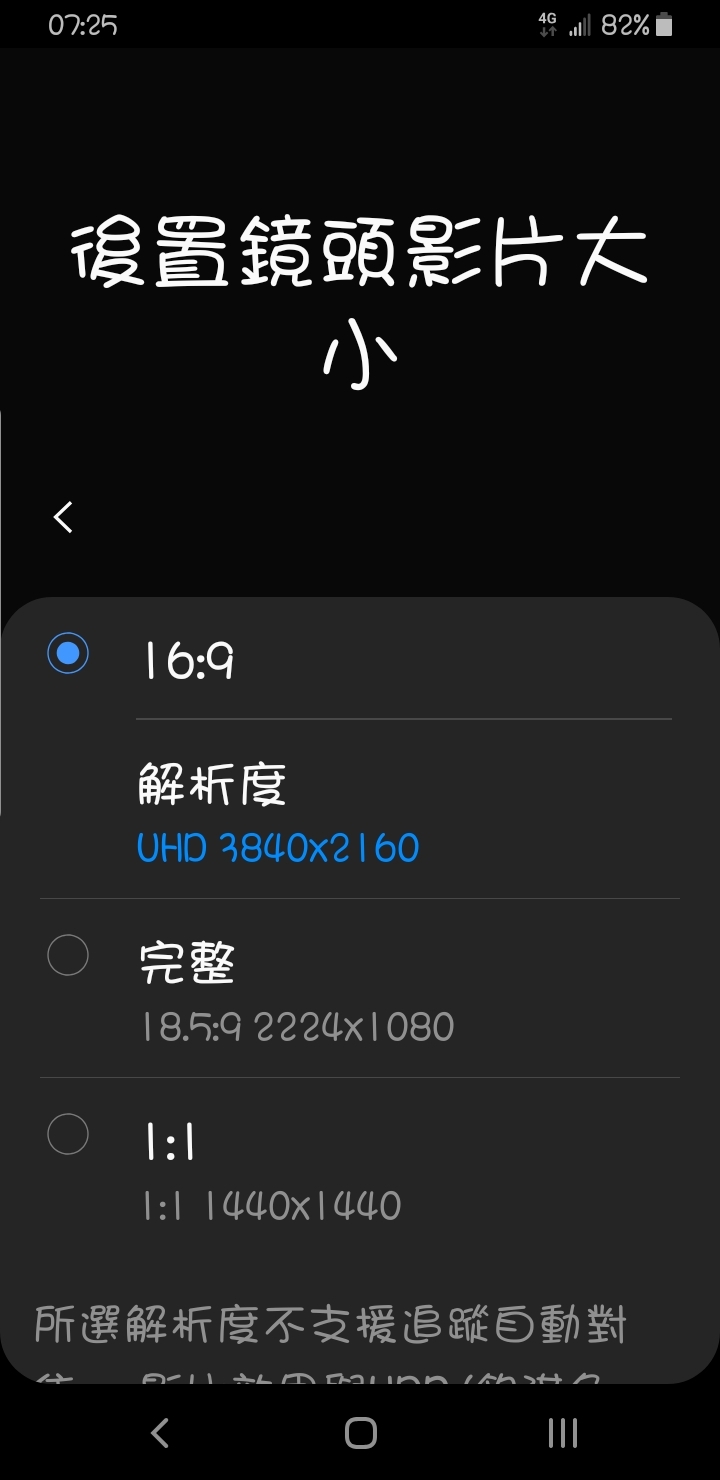Open the 解析度 UHD 3840x2160 resolution setting
This screenshot has height=1480, width=720.
tap(404, 808)
